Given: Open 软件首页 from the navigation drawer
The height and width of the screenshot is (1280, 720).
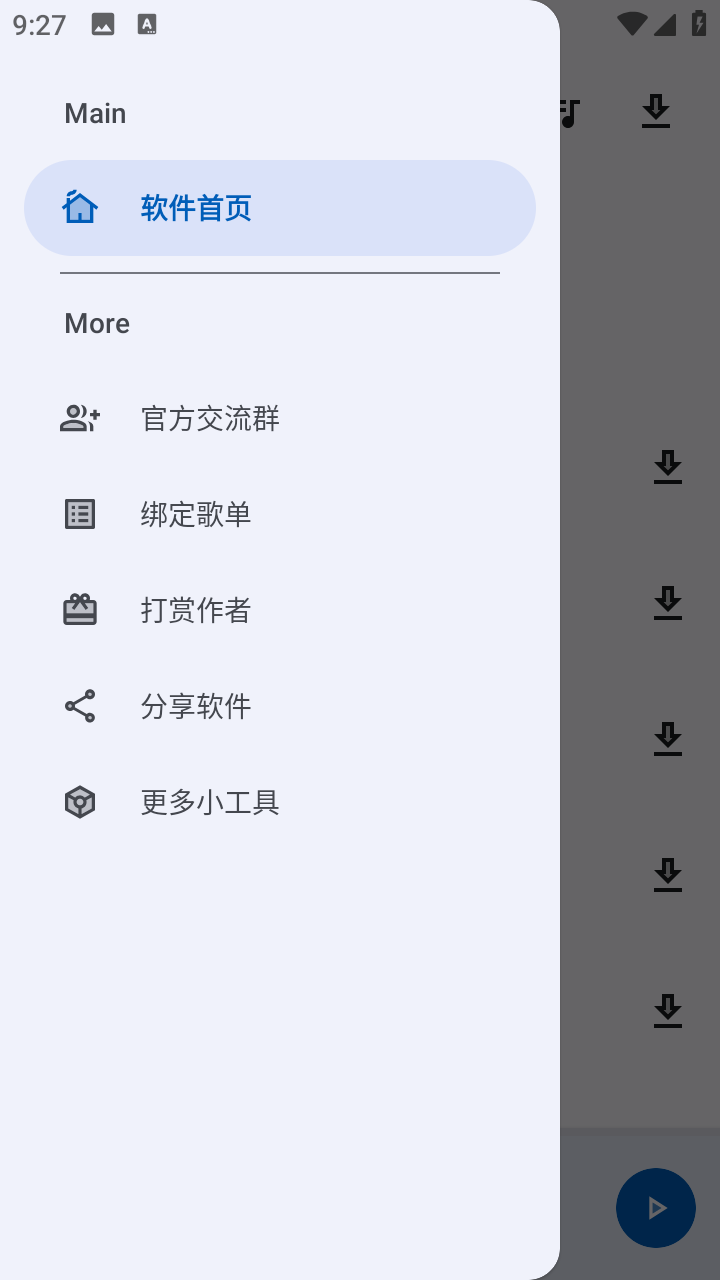Looking at the screenshot, I should 196,207.
